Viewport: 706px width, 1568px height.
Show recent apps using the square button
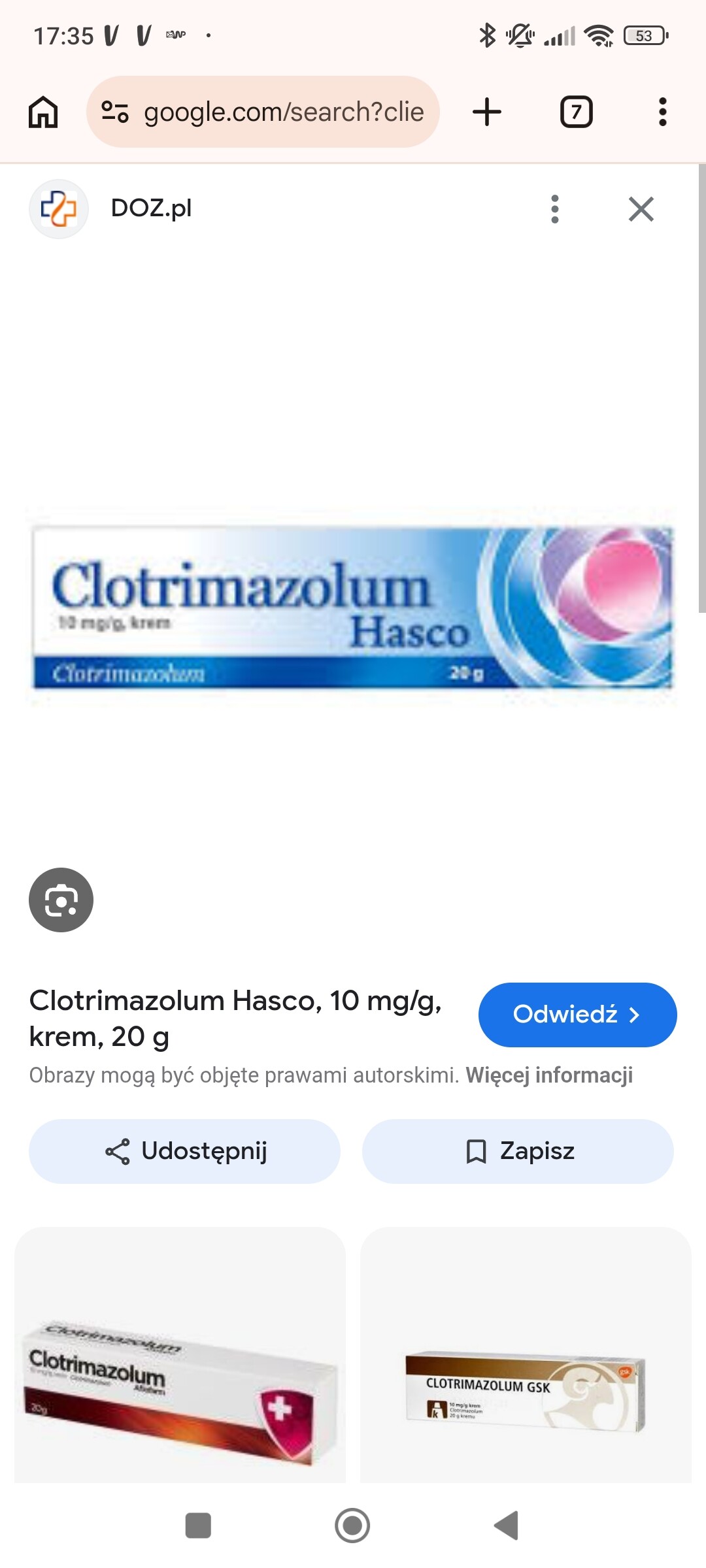198,1526
